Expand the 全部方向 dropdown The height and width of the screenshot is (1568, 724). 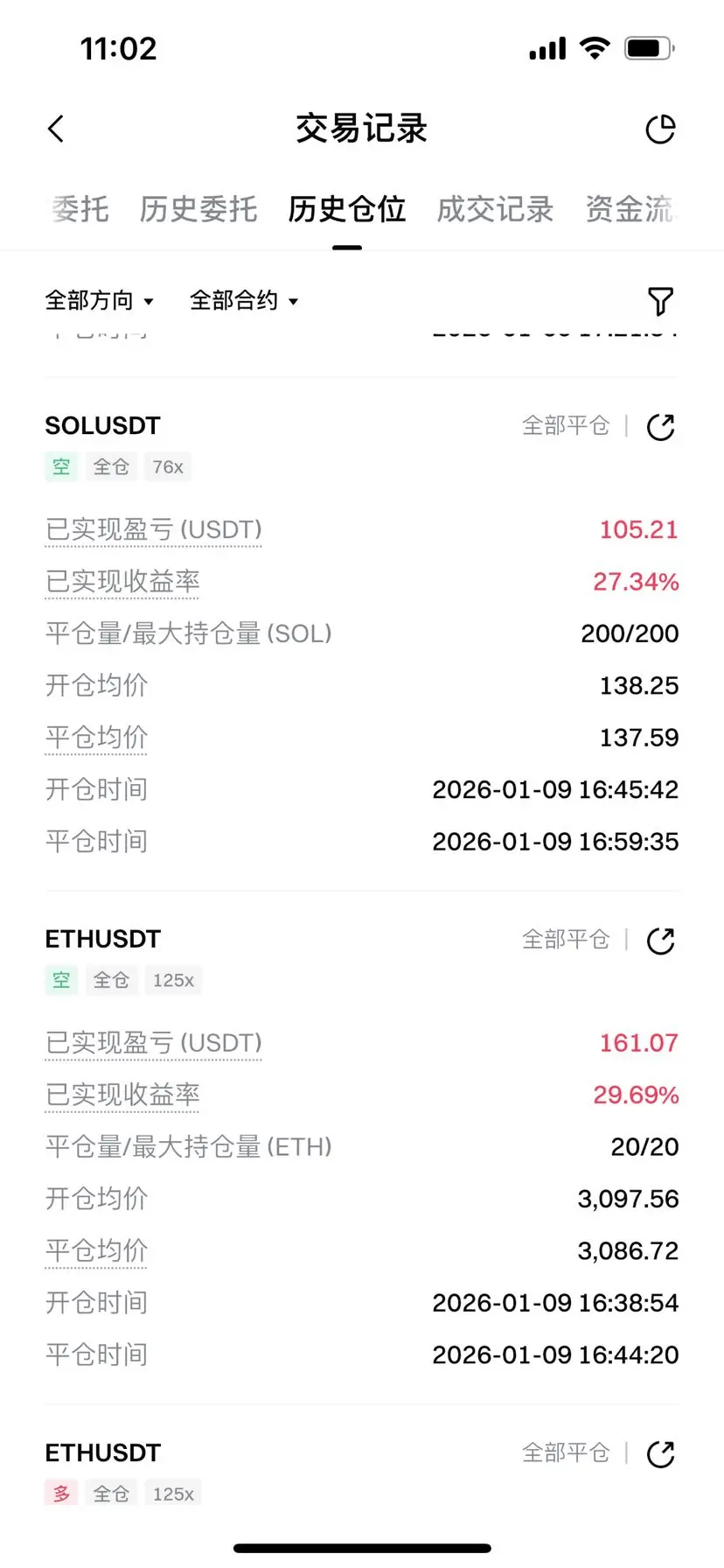pos(100,301)
